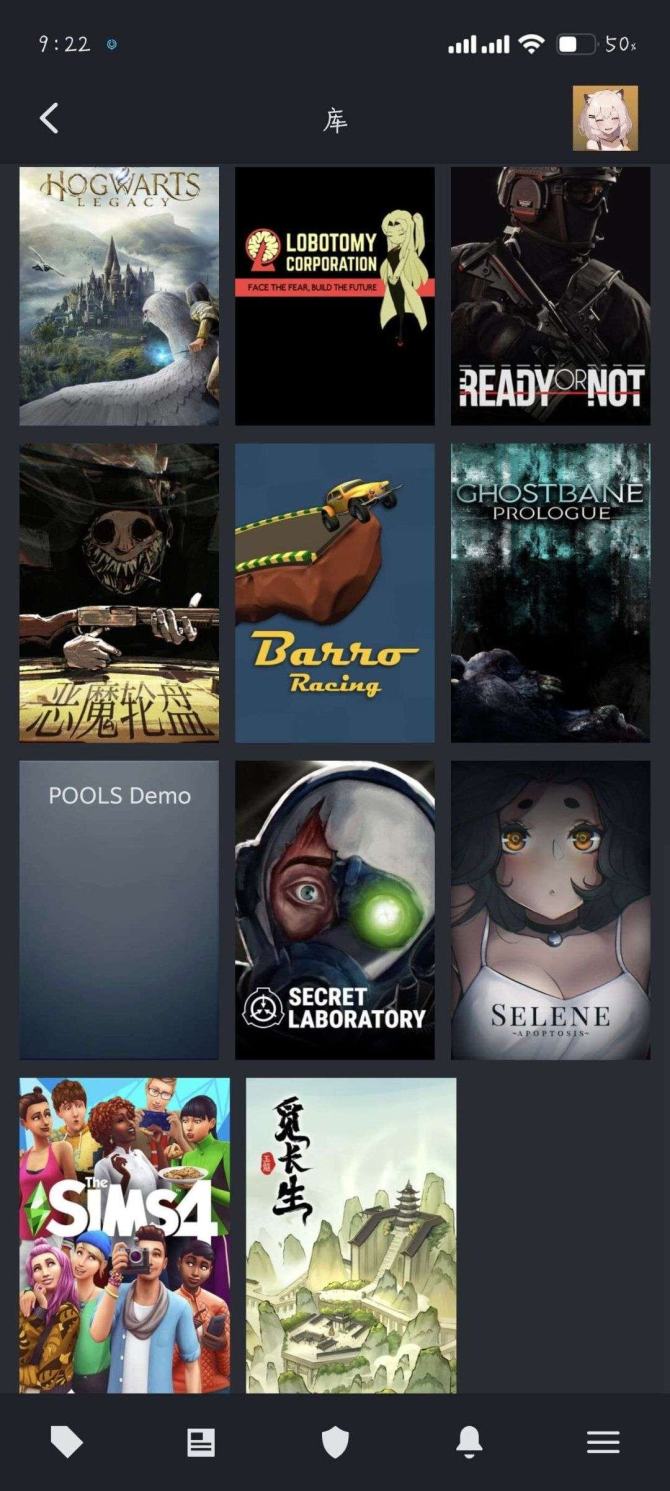The height and width of the screenshot is (1491, 670).
Task: Select The Sims 4 game
Action: (125, 1235)
